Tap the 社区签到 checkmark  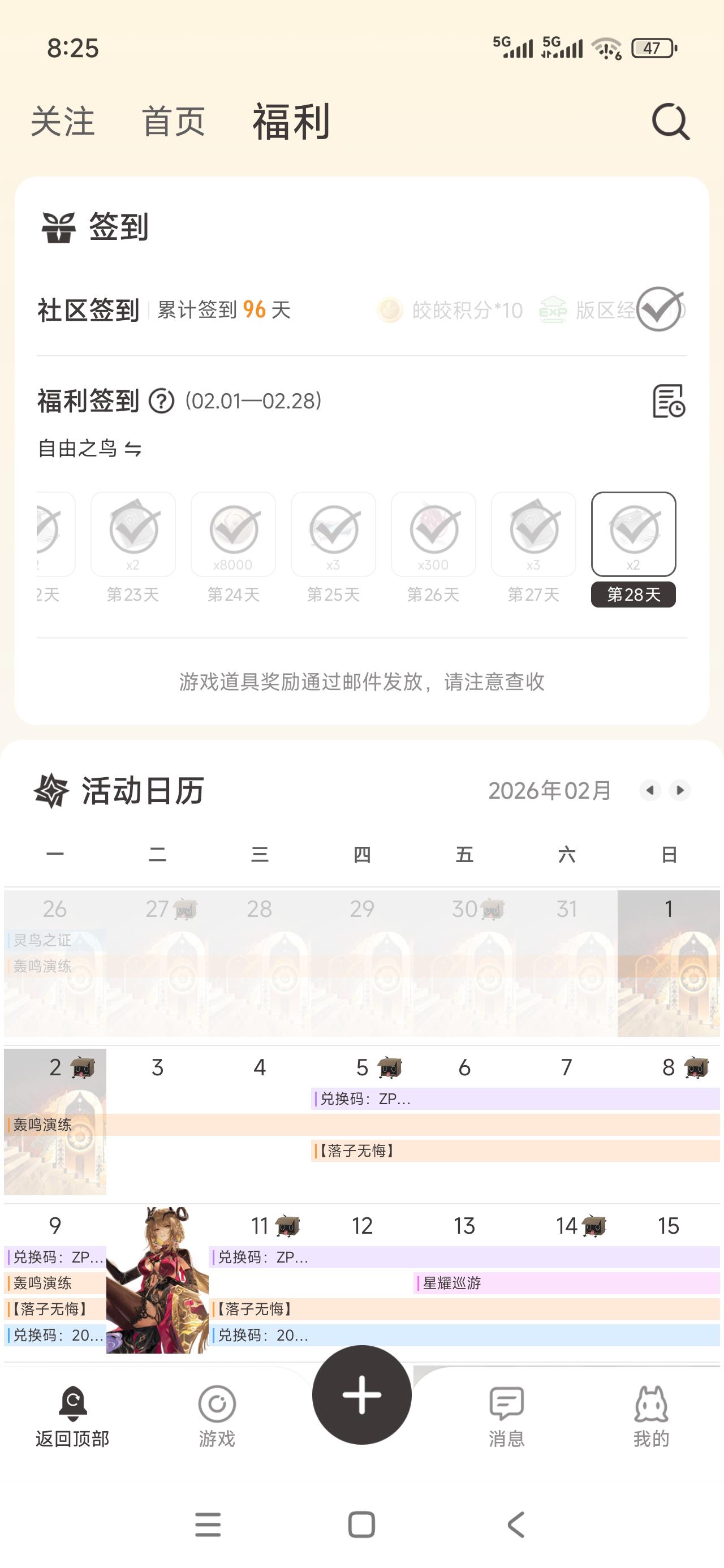[659, 309]
